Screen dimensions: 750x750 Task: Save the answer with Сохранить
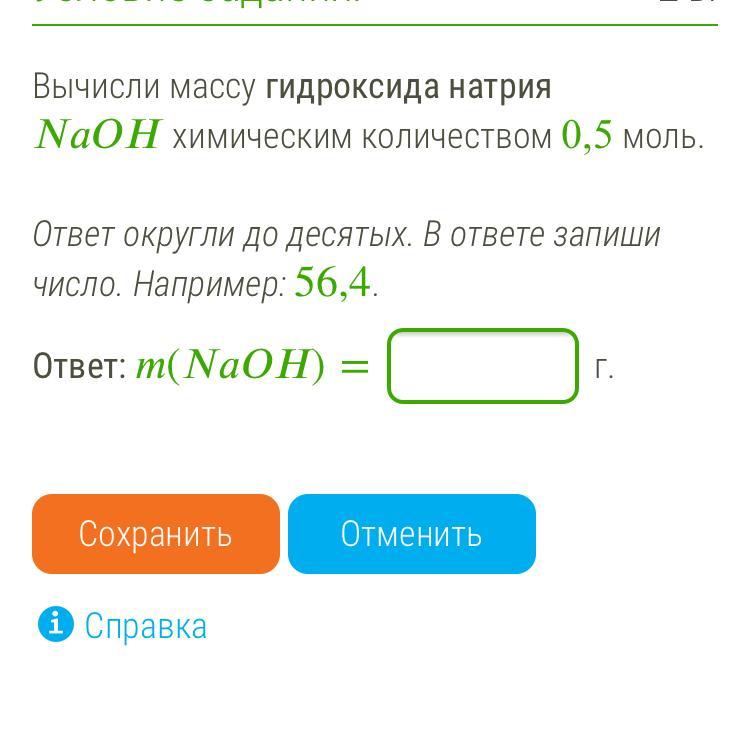[x=156, y=534]
